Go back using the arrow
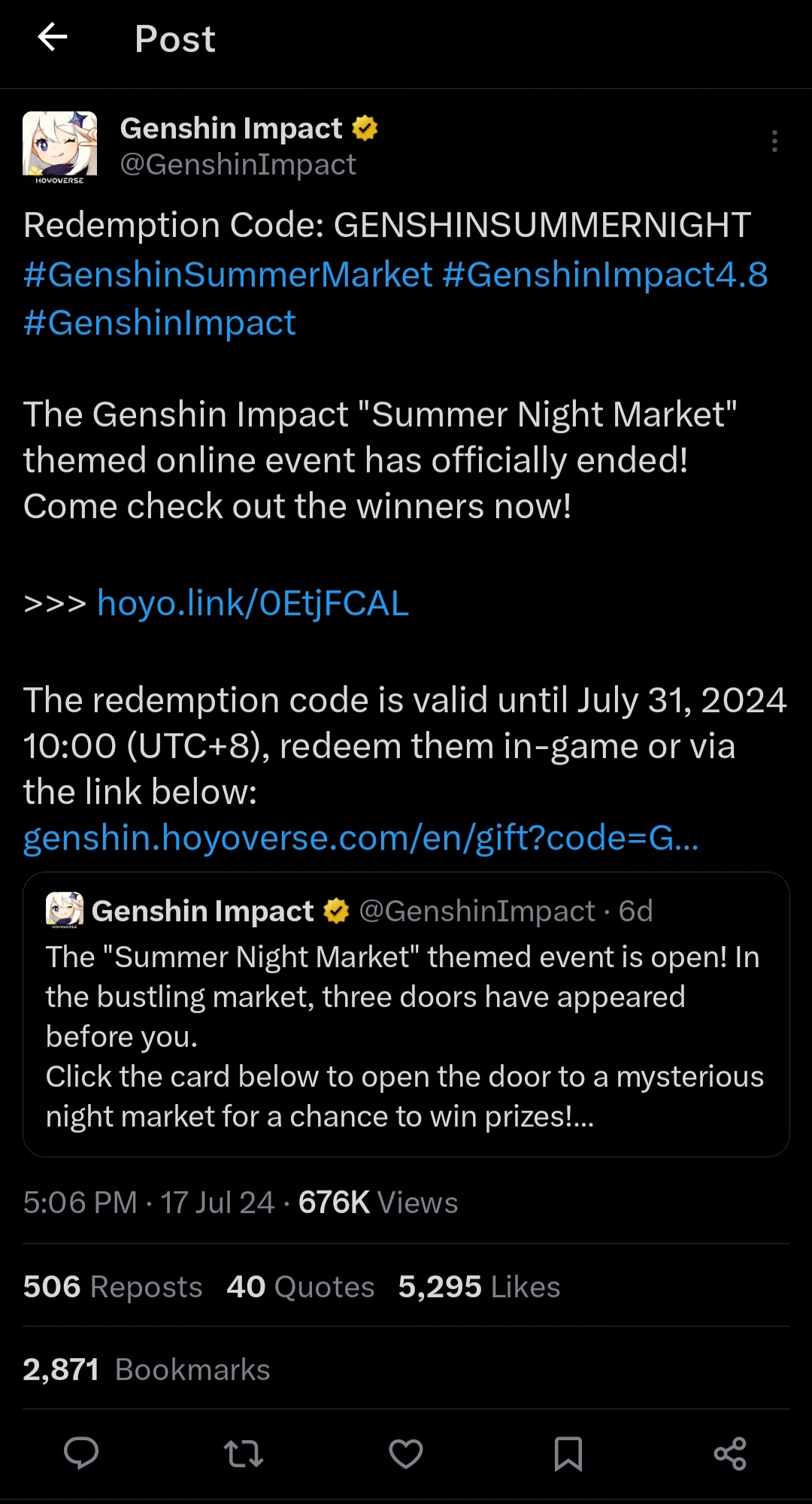The image size is (812, 1504). tap(53, 37)
